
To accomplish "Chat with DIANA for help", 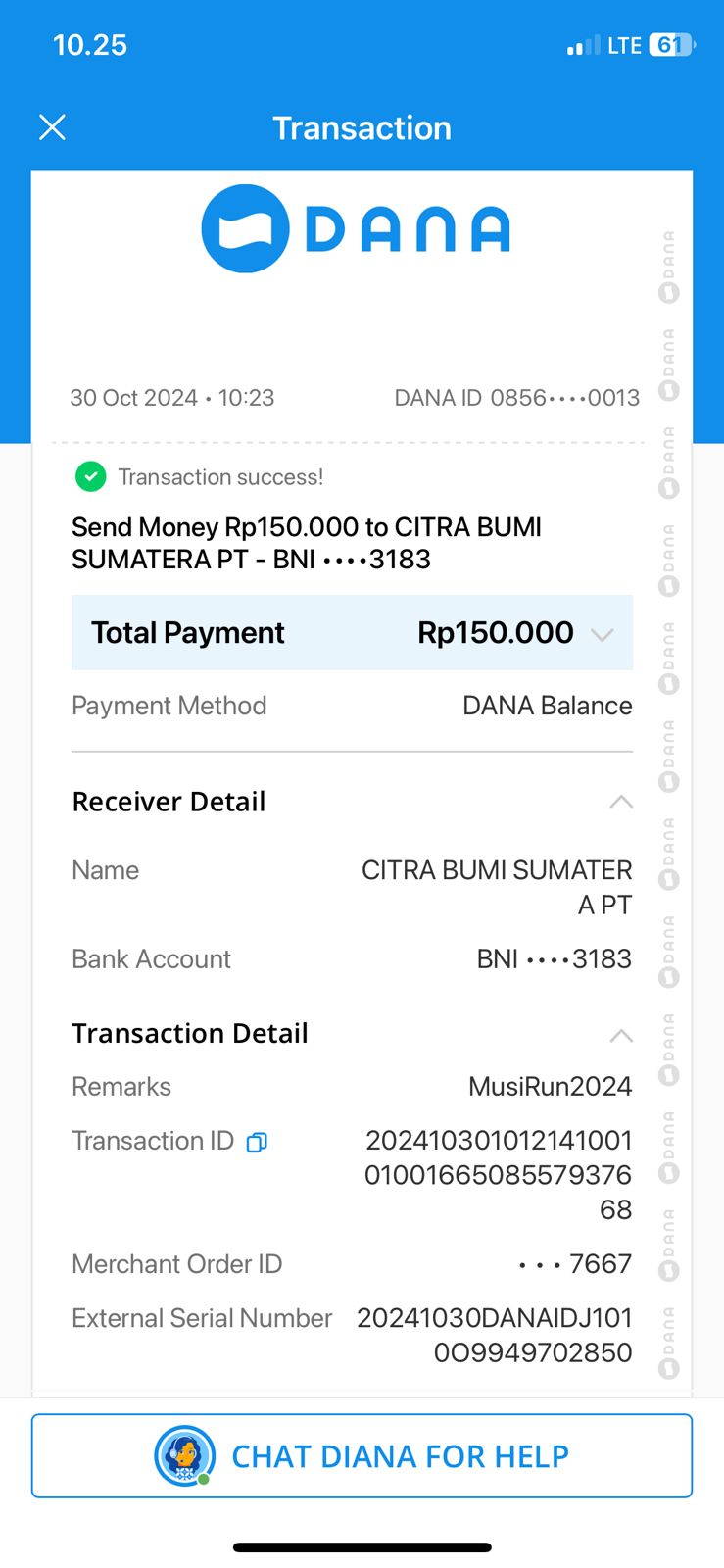I will coord(362,1455).
